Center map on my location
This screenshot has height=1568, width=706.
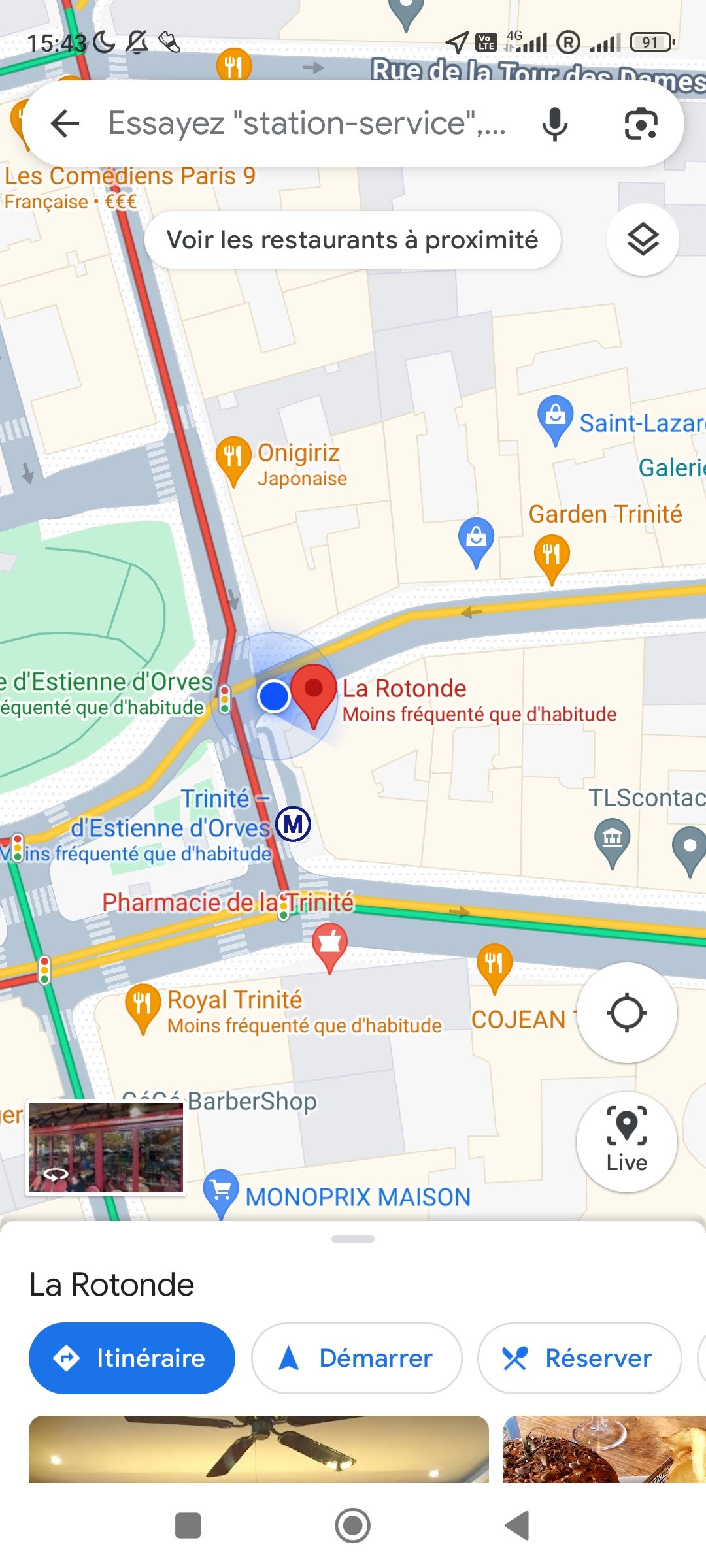[626, 1013]
